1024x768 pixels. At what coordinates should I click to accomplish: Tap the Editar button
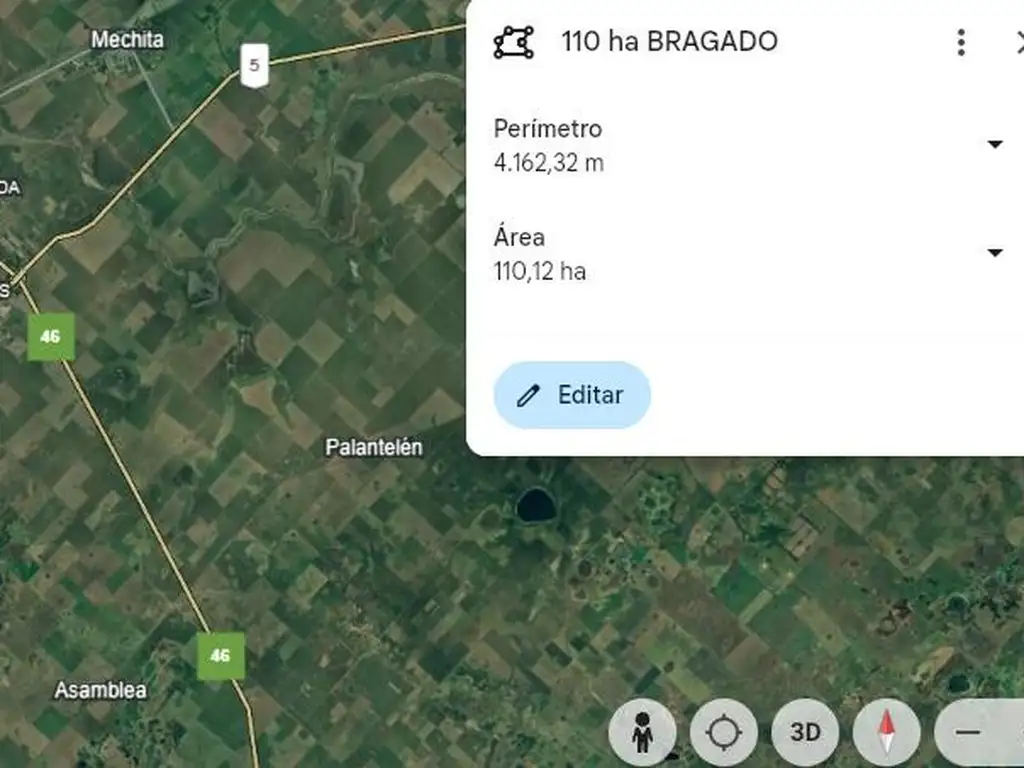[x=572, y=395]
